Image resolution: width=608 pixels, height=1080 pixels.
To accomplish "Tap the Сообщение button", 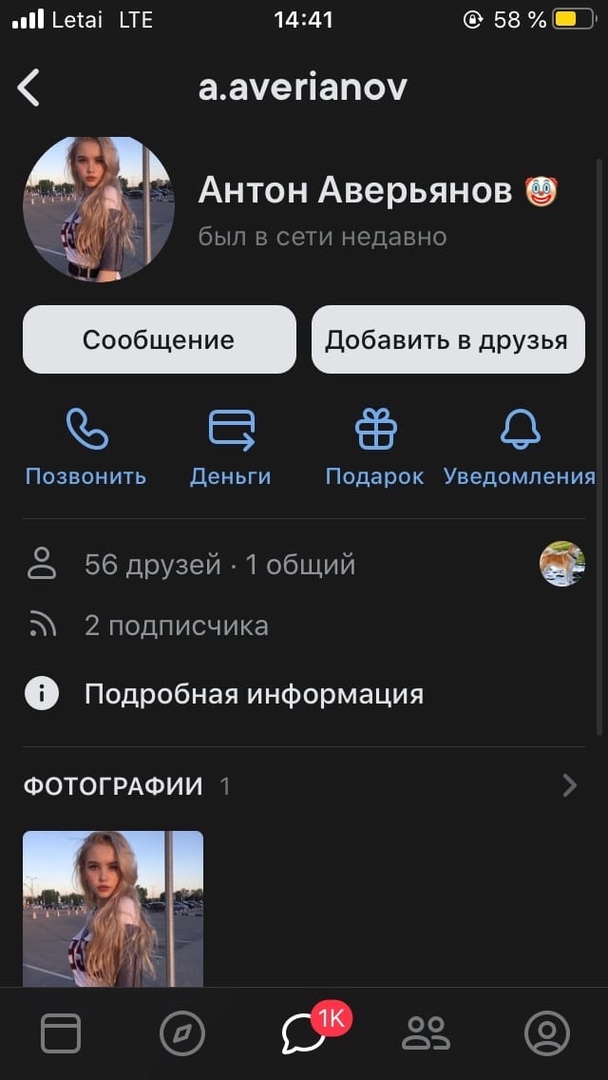I will click(x=159, y=340).
